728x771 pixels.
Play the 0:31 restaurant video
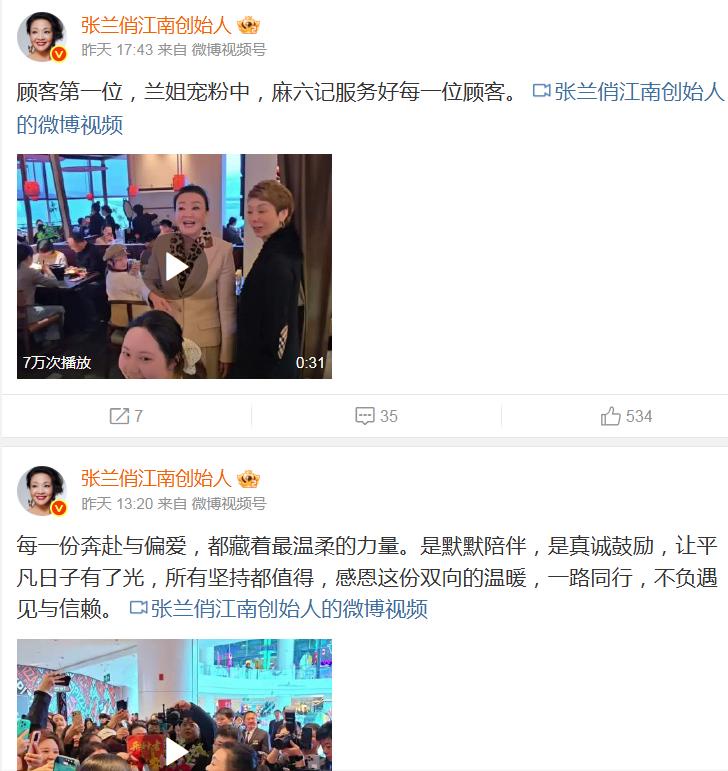[175, 266]
